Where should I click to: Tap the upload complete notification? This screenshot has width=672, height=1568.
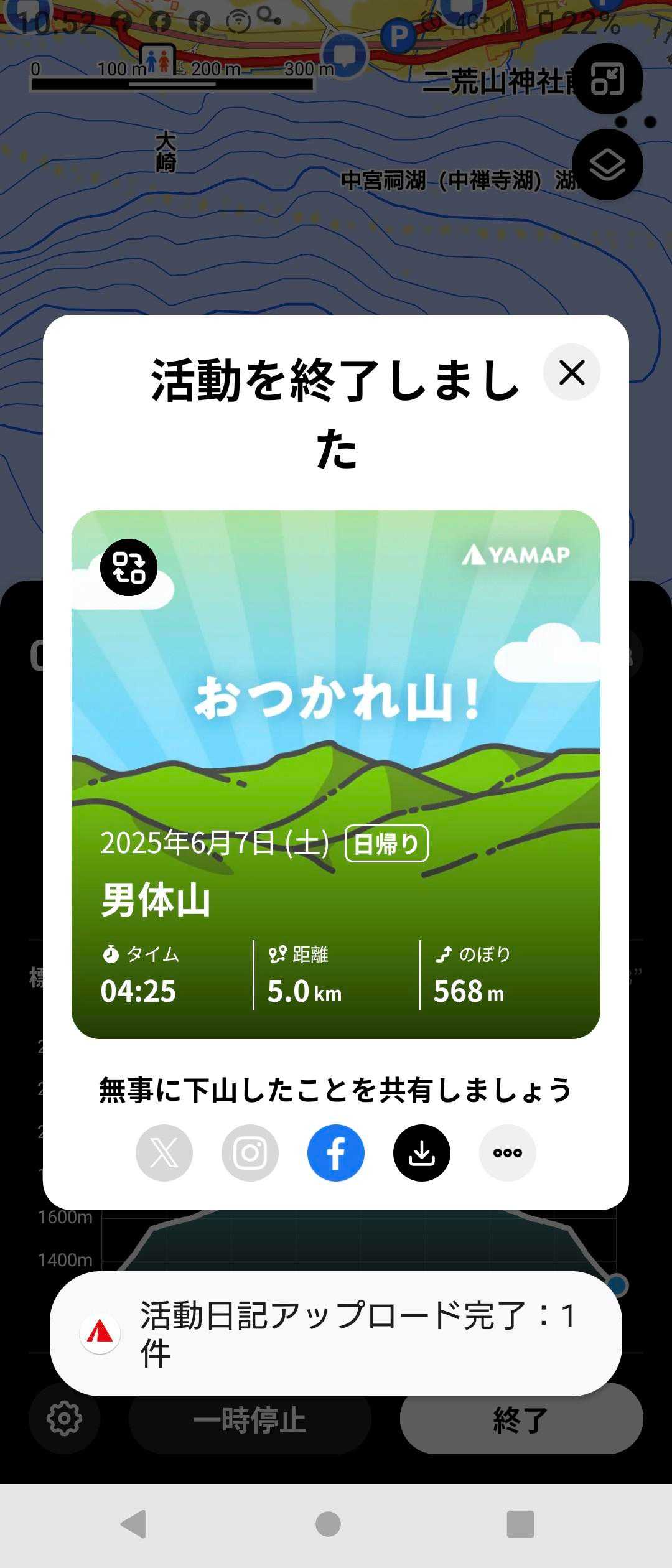336,1333
